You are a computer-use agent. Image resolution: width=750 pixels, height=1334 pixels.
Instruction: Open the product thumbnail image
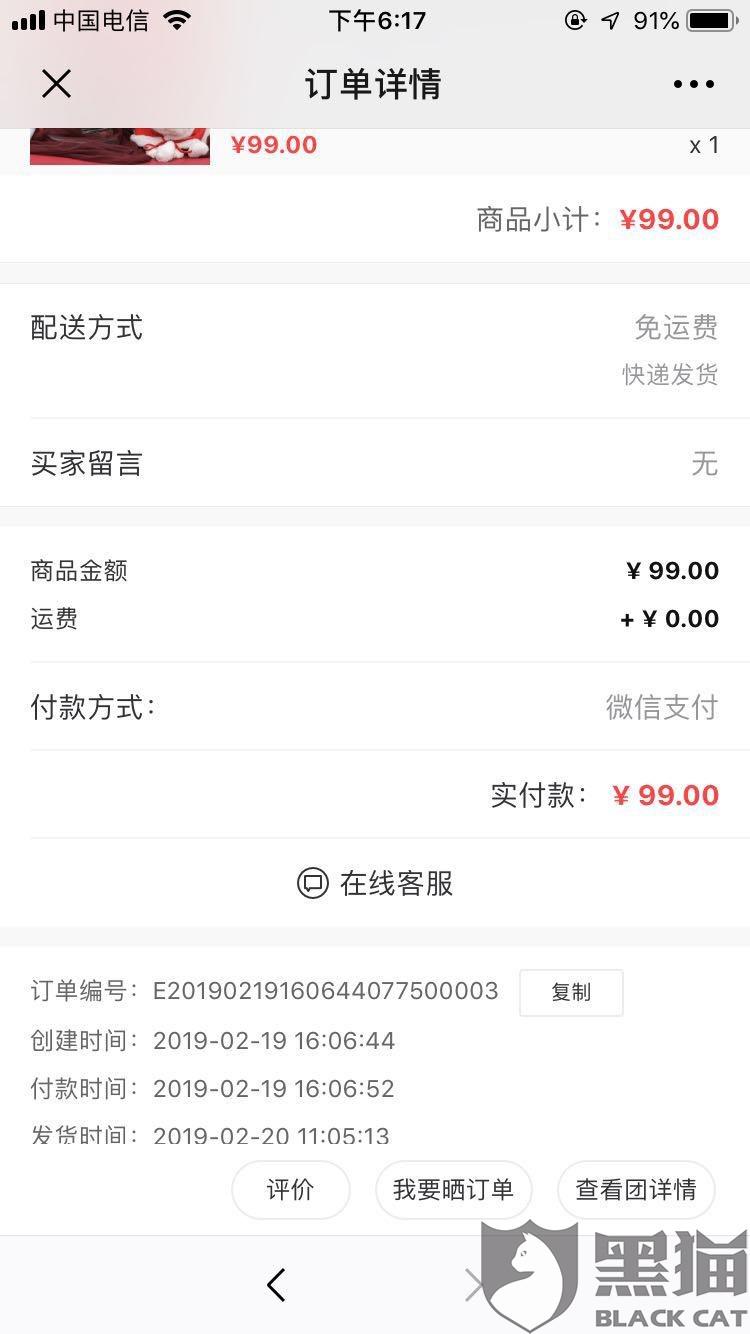point(120,146)
